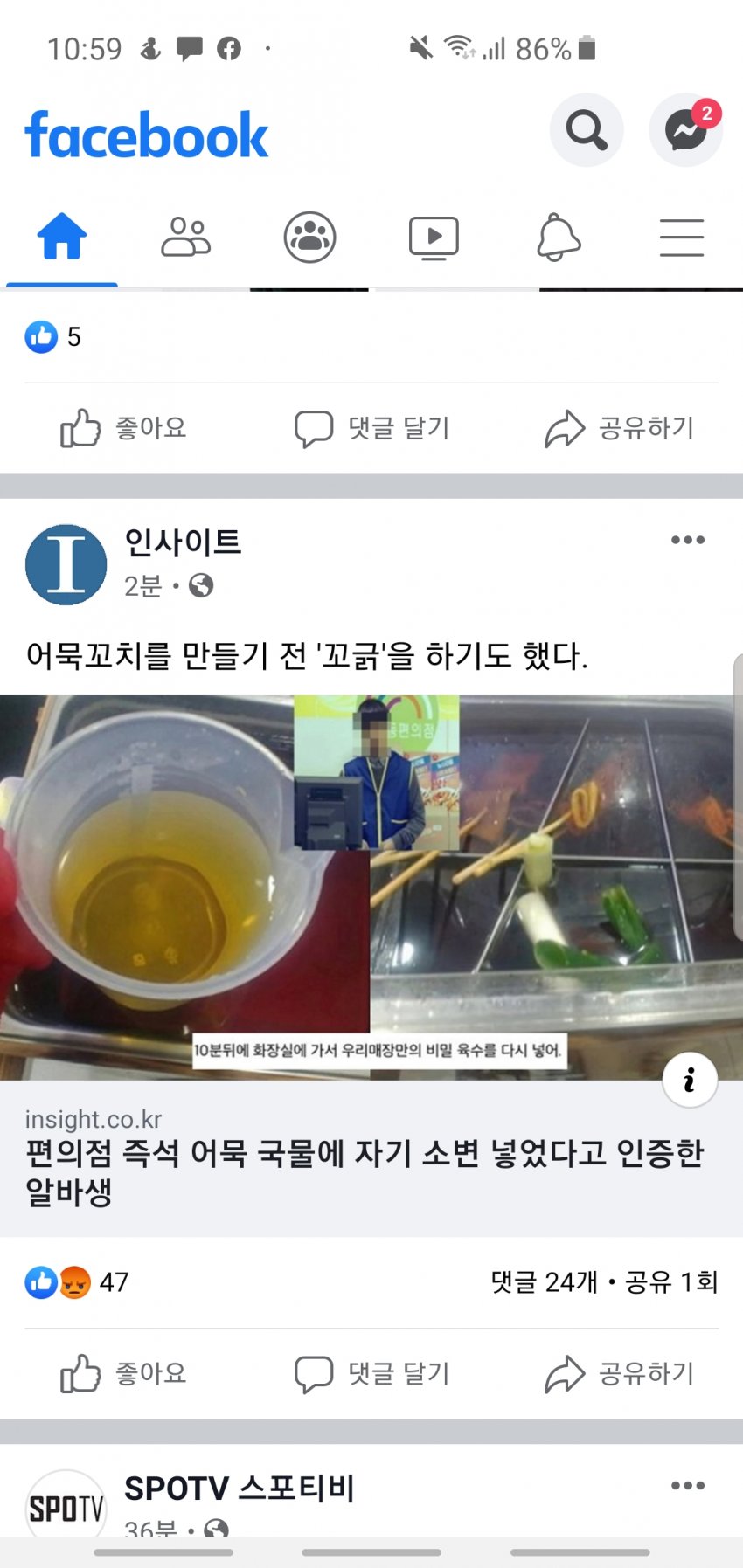View the 24 comments on 인사이트 post

544,1282
